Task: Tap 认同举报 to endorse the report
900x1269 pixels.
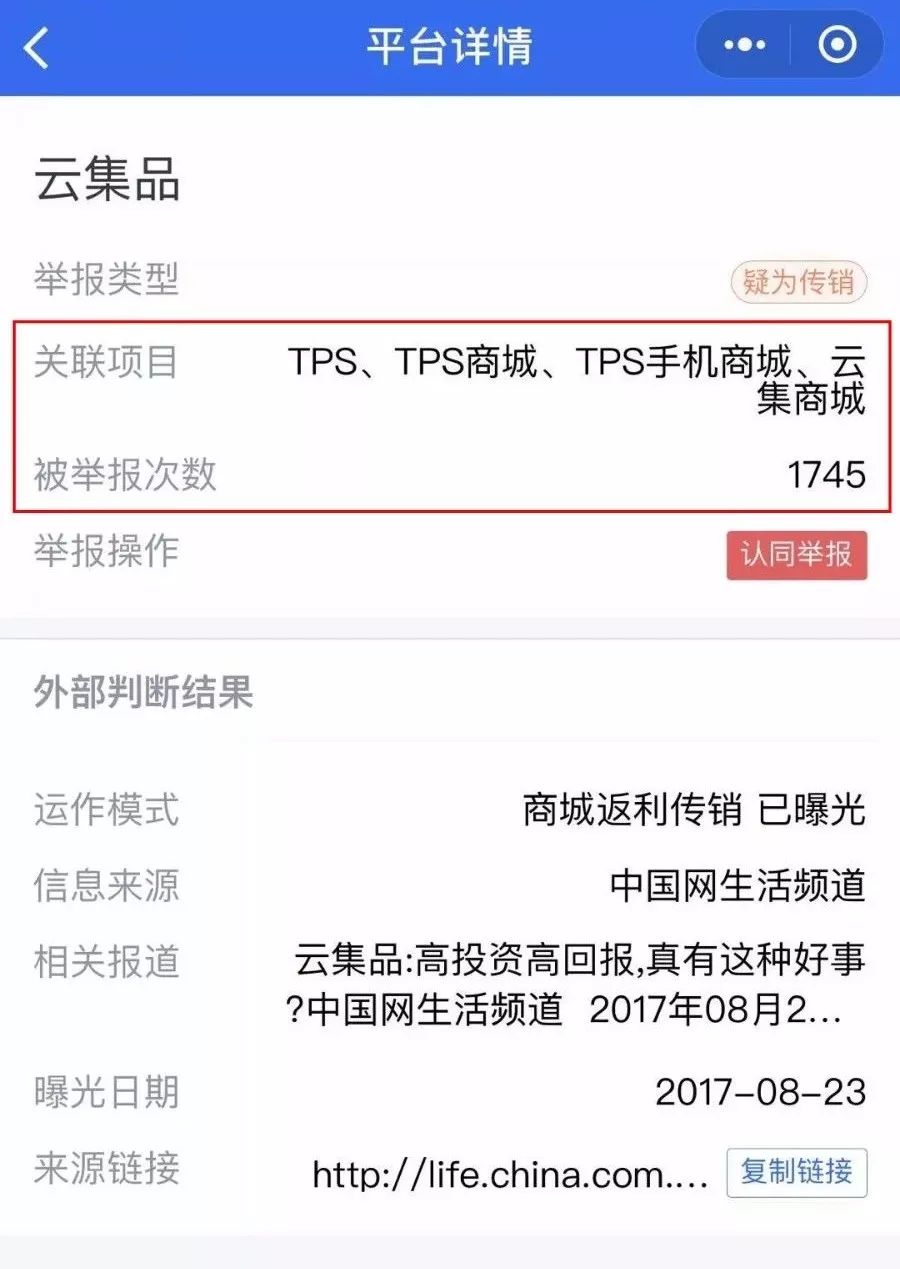Action: [796, 555]
